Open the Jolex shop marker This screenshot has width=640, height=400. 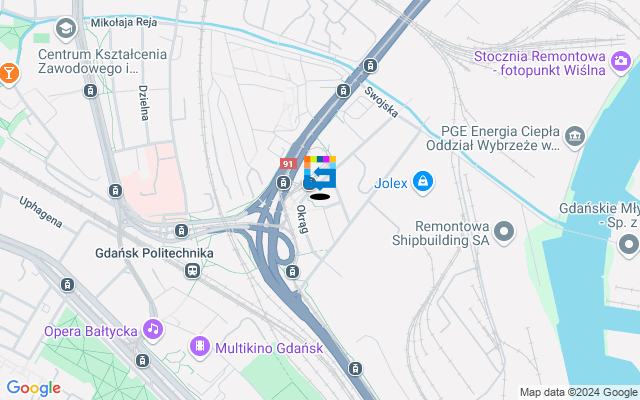(423, 182)
